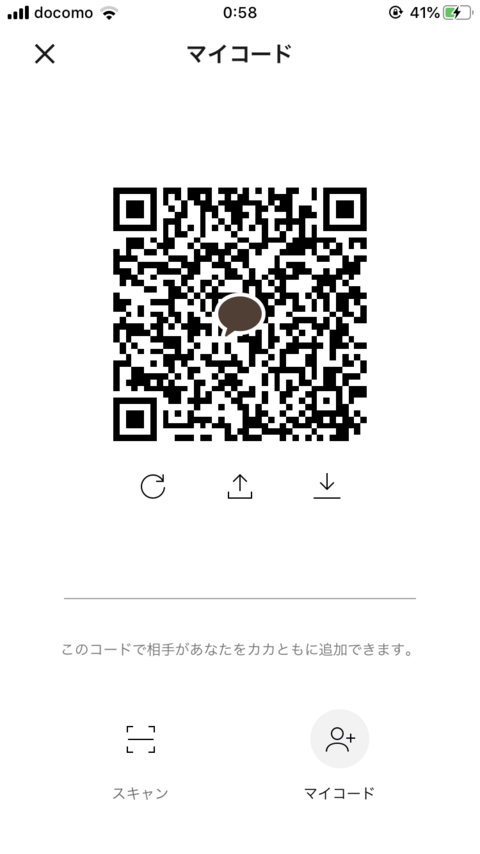The width and height of the screenshot is (480, 854).
Task: Download the QR code image
Action: pyautogui.click(x=327, y=486)
